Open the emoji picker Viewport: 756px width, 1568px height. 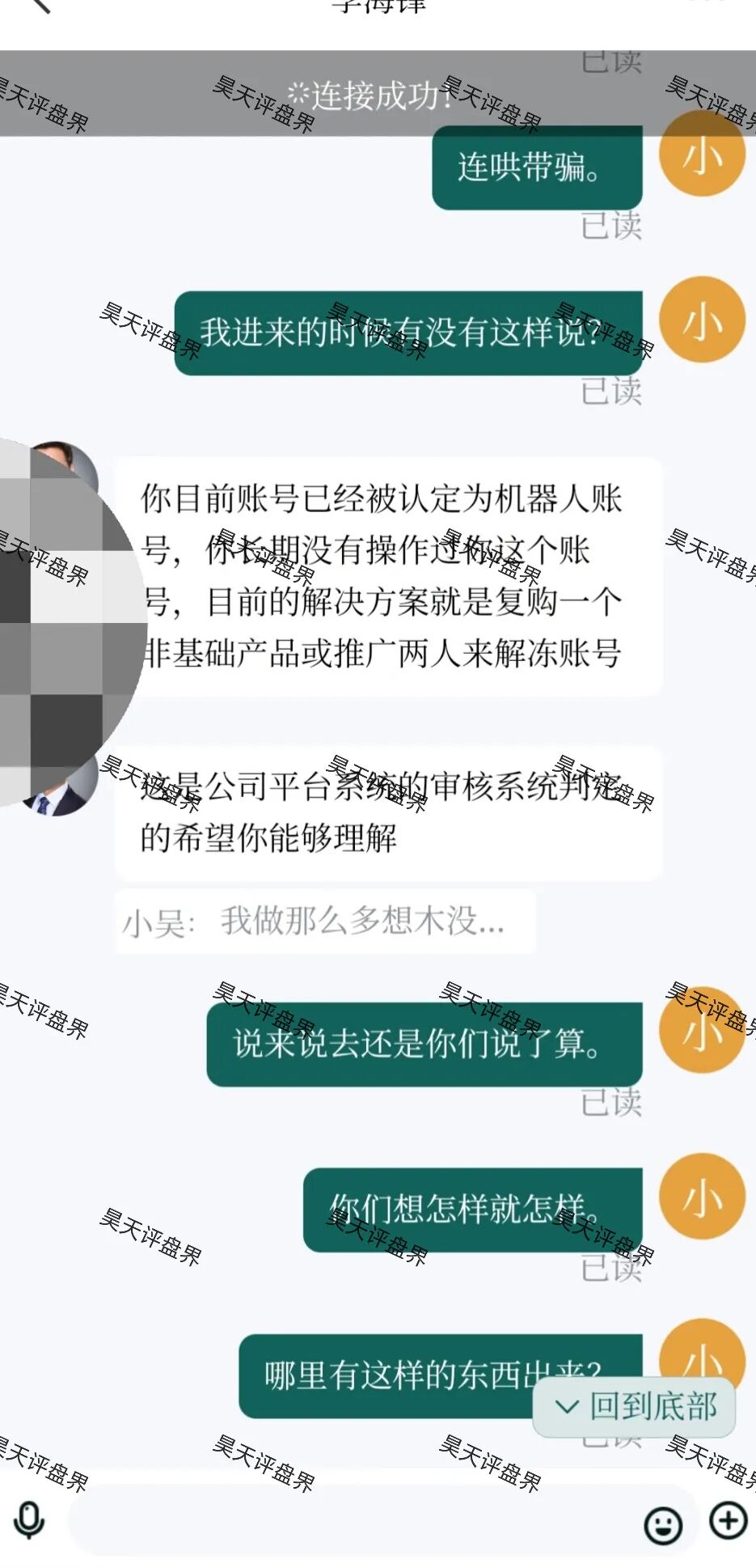pos(662,1524)
